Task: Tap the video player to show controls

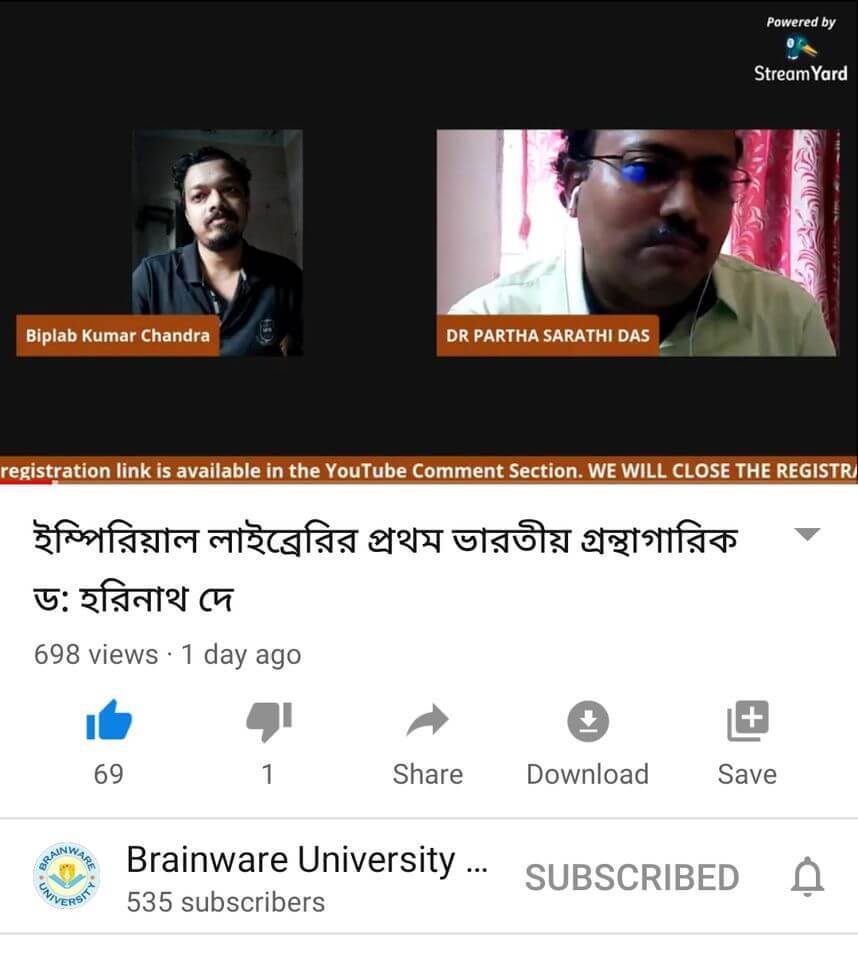Action: point(428,240)
